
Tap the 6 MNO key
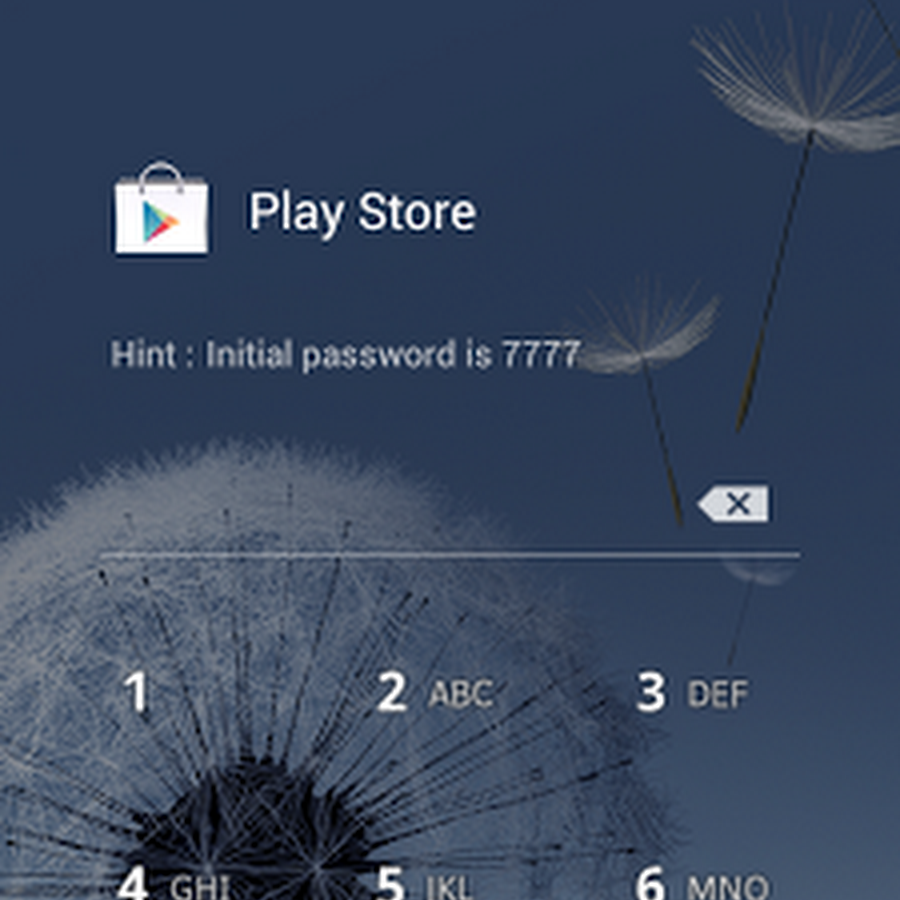[x=700, y=882]
